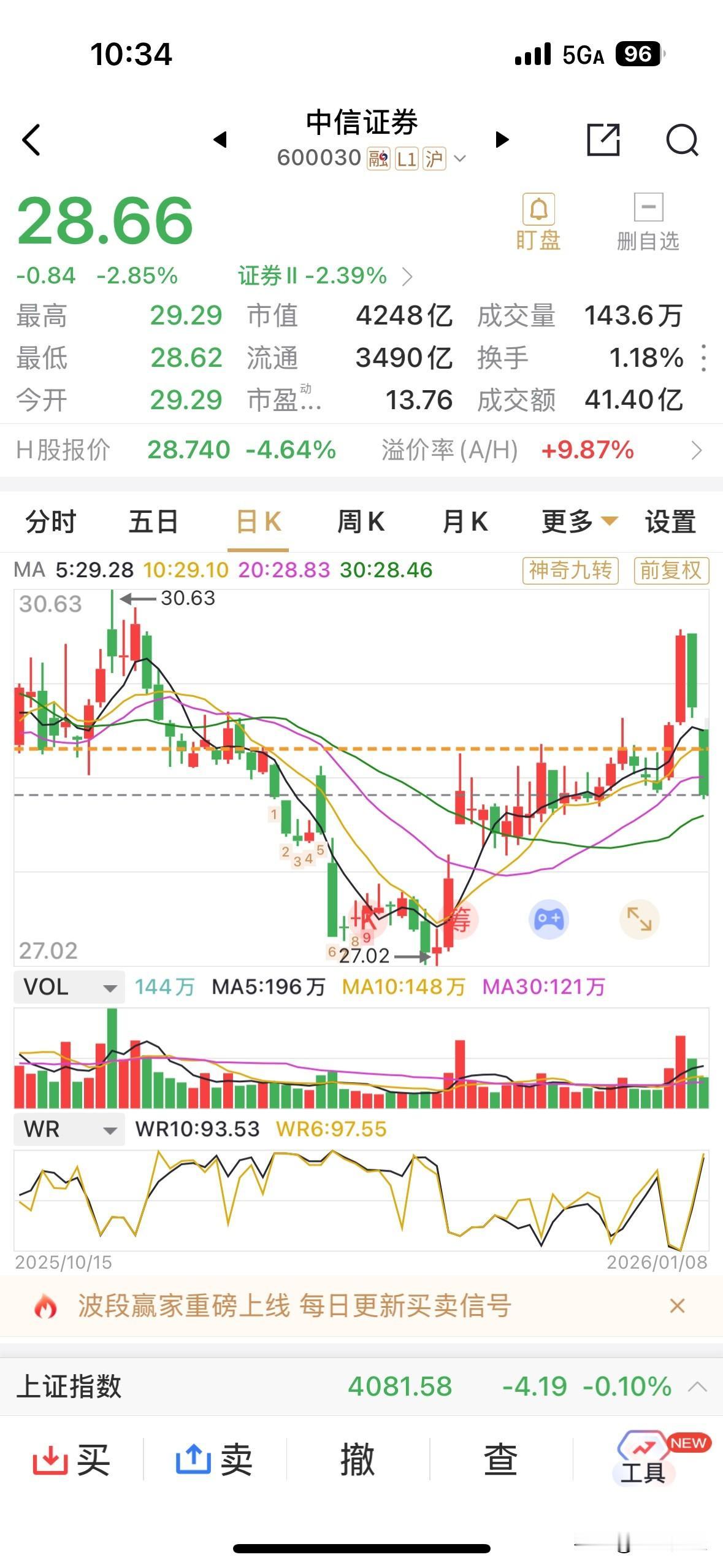Open the VOL indicator dropdown
This screenshot has height=1568, width=723.
pyautogui.click(x=68, y=986)
